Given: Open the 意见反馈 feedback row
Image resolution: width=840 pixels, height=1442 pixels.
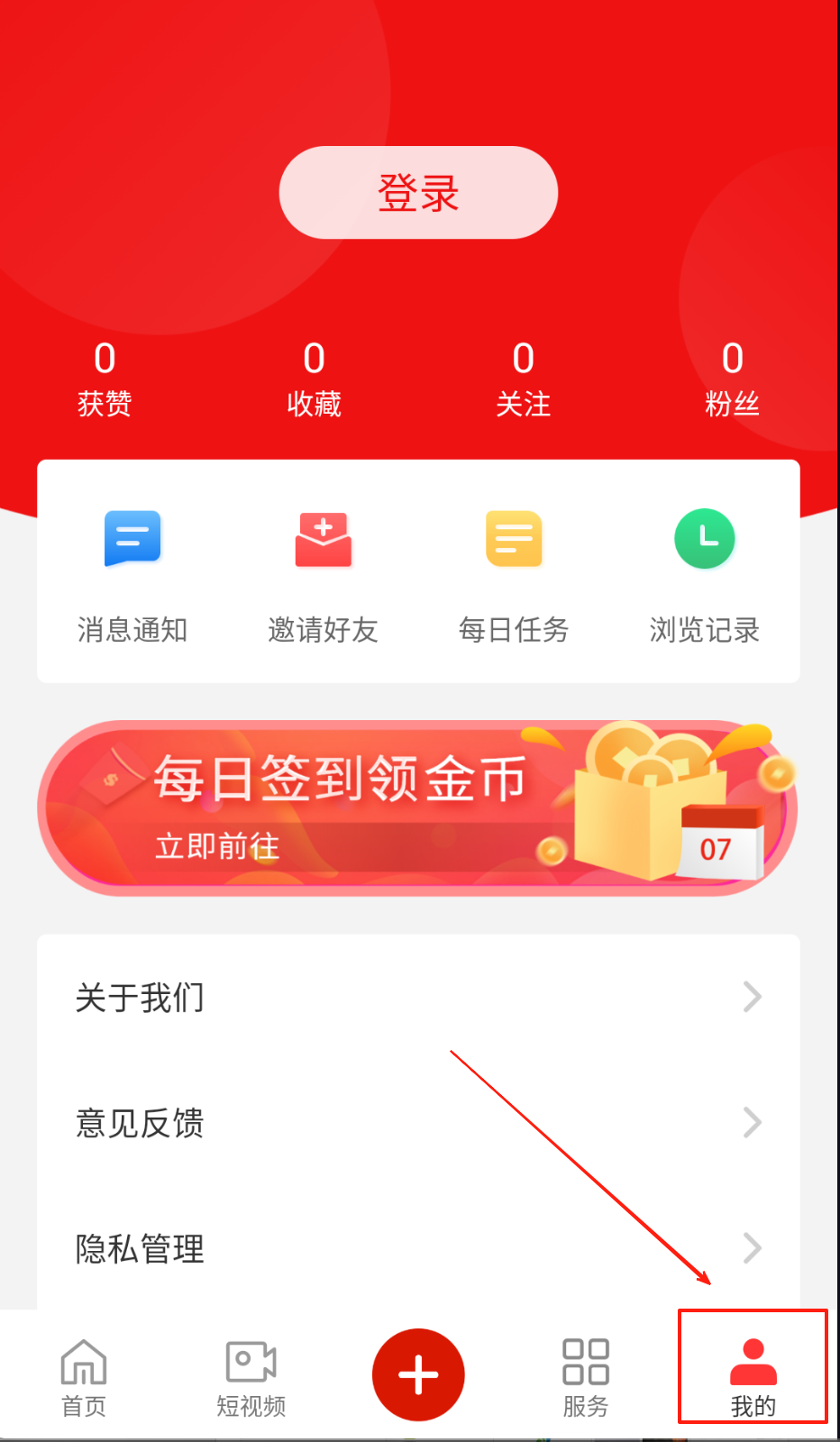Looking at the screenshot, I should [x=418, y=1123].
